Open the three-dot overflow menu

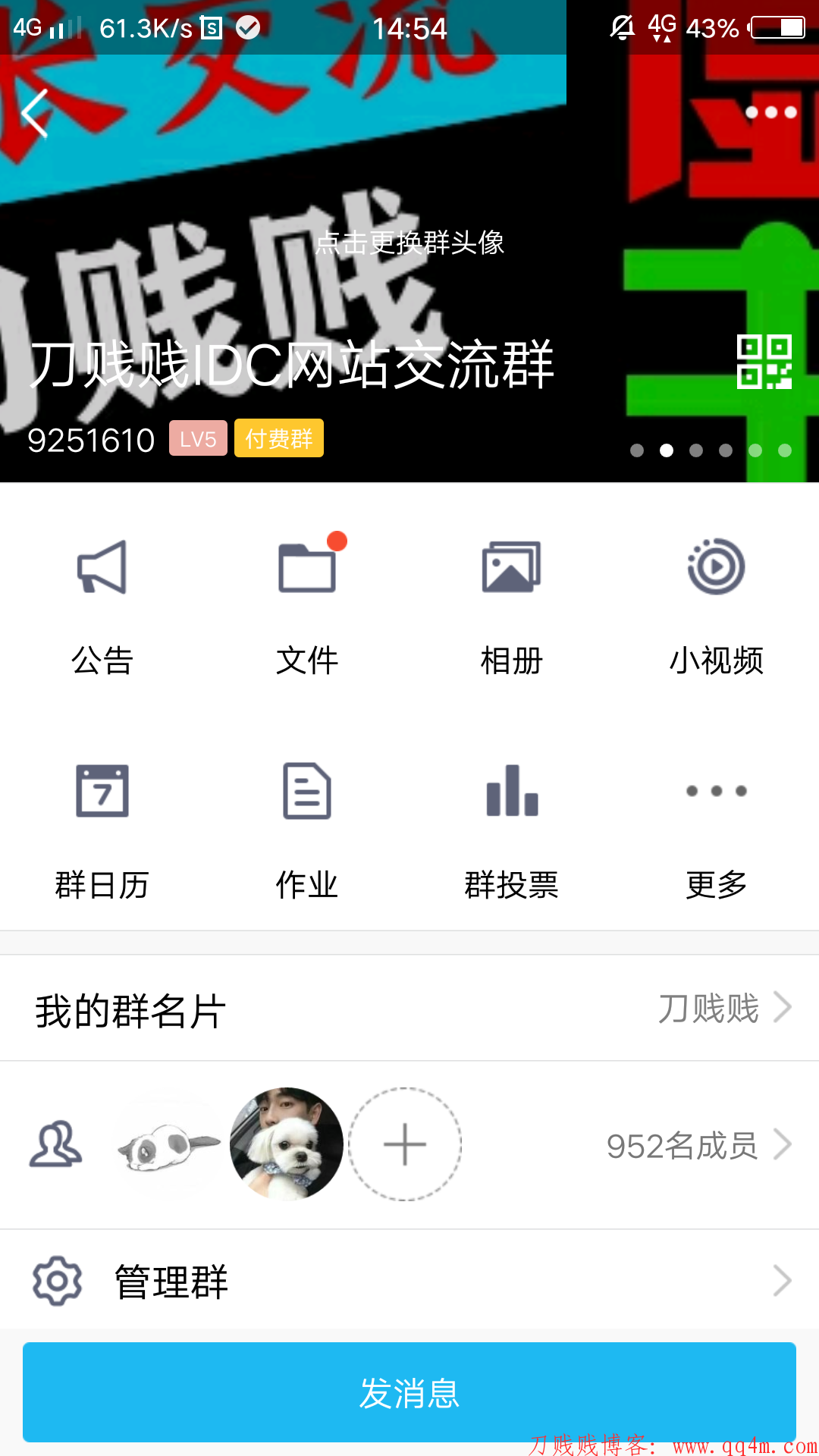[x=770, y=112]
